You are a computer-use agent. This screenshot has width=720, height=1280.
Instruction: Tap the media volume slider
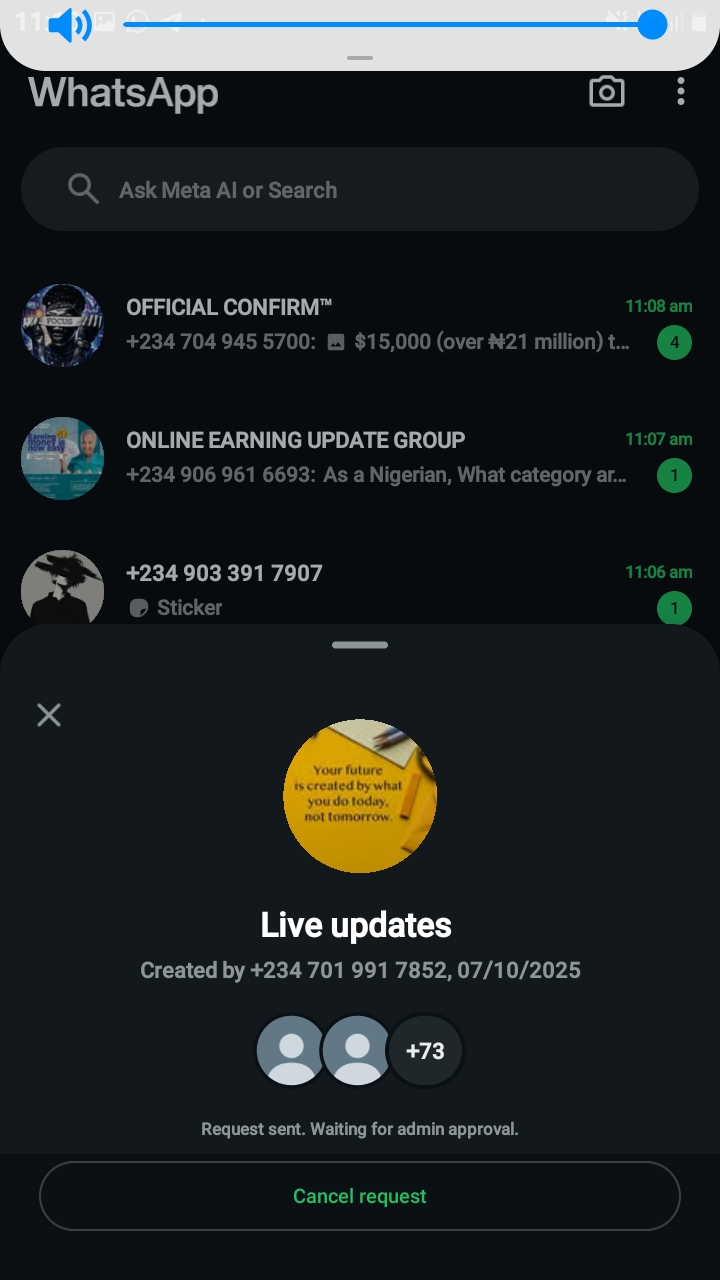390,25
